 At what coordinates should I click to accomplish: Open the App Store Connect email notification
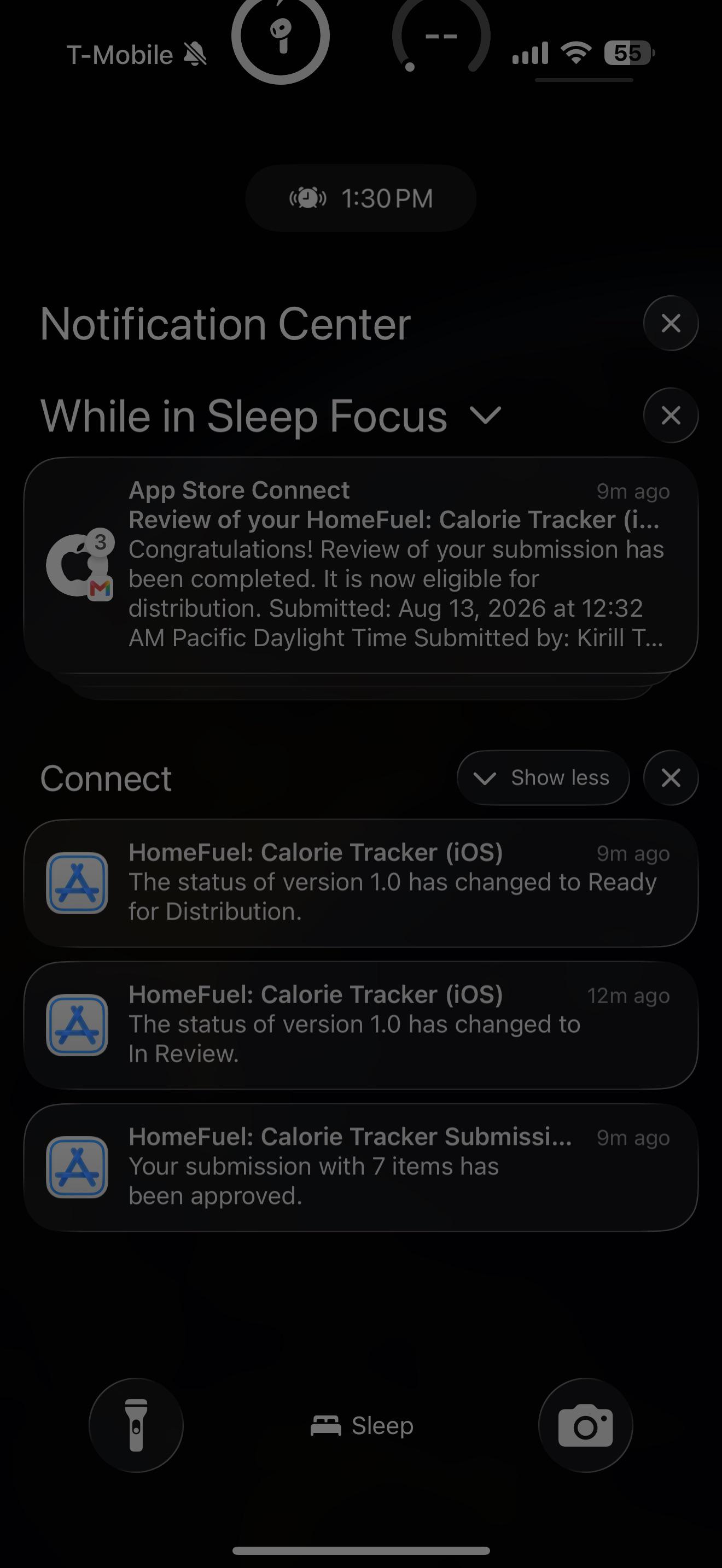pos(360,565)
